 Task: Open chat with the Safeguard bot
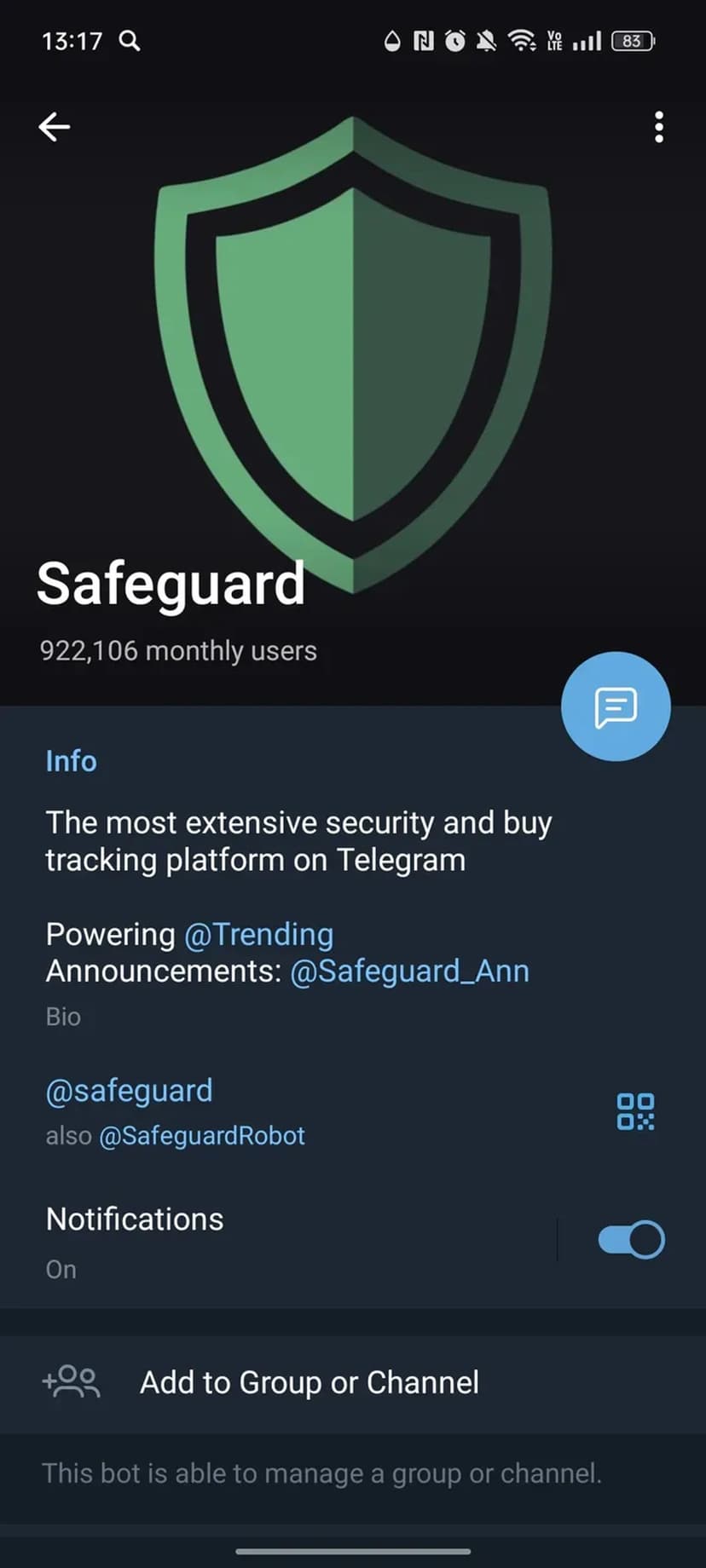(x=616, y=706)
